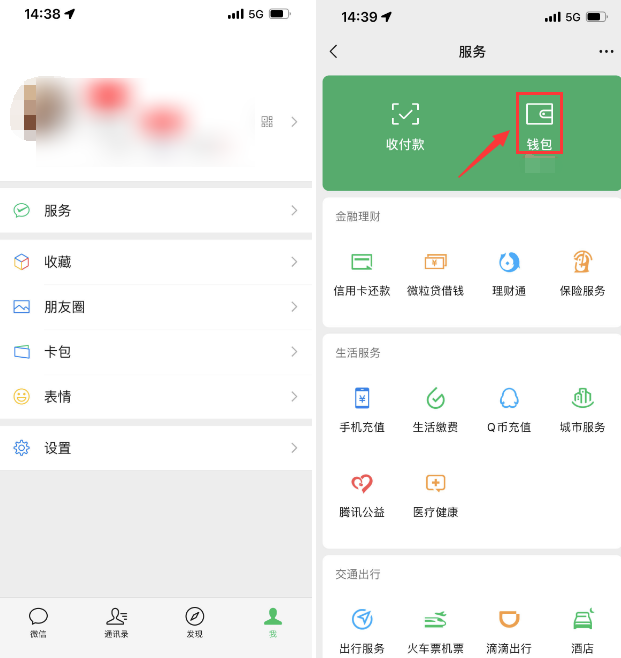
Task: Open 朋友圈 moments
Action: [156, 307]
